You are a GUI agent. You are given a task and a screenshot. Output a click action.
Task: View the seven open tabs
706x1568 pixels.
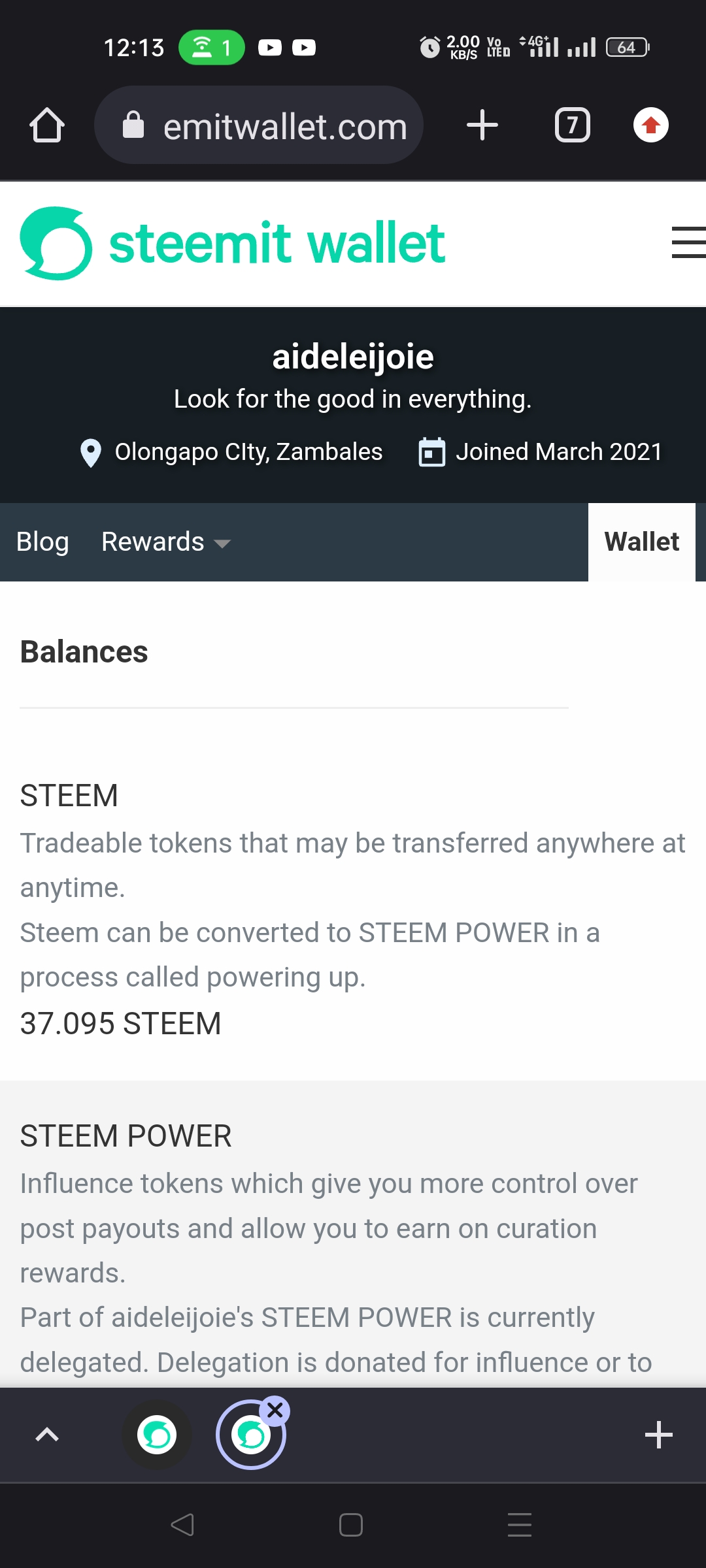tap(572, 125)
